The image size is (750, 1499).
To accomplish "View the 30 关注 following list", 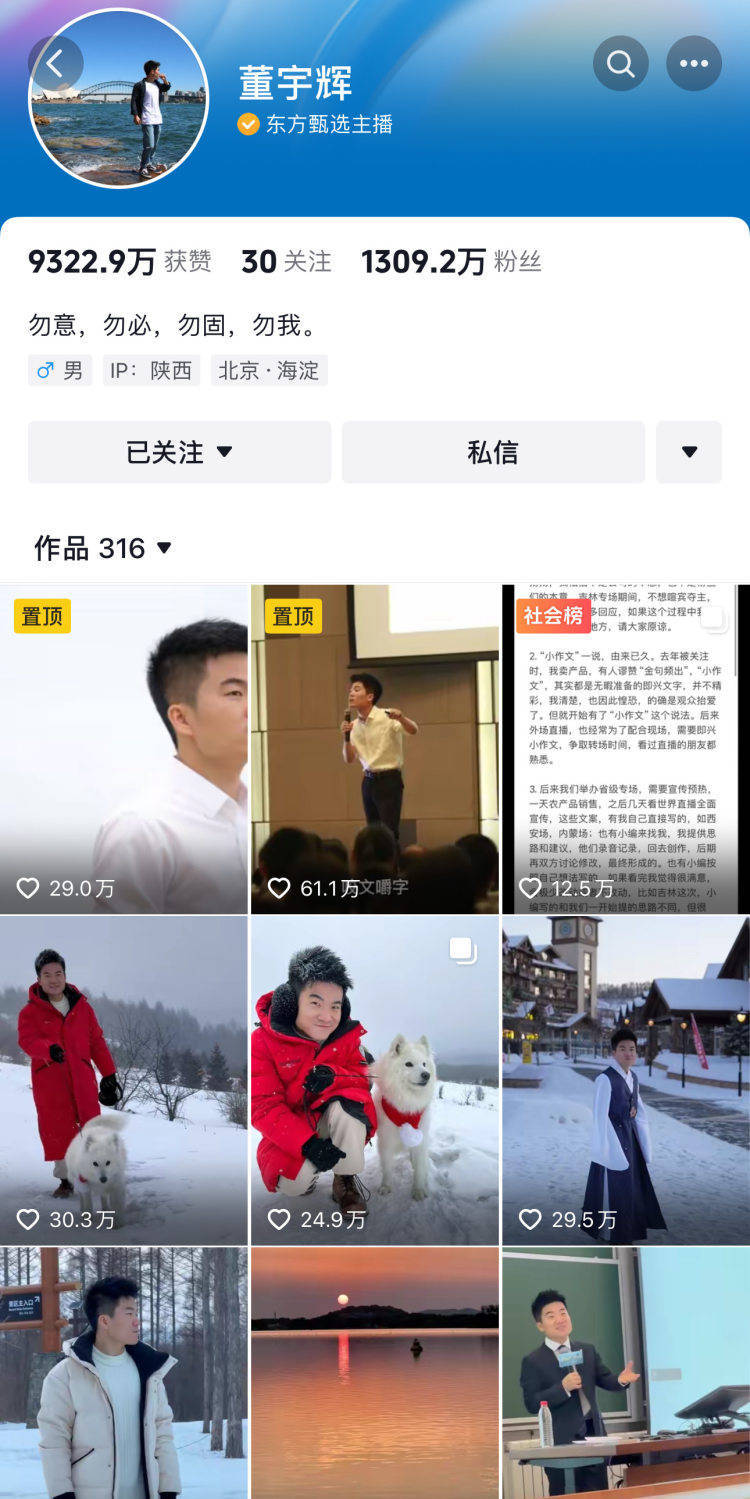I will (286, 262).
